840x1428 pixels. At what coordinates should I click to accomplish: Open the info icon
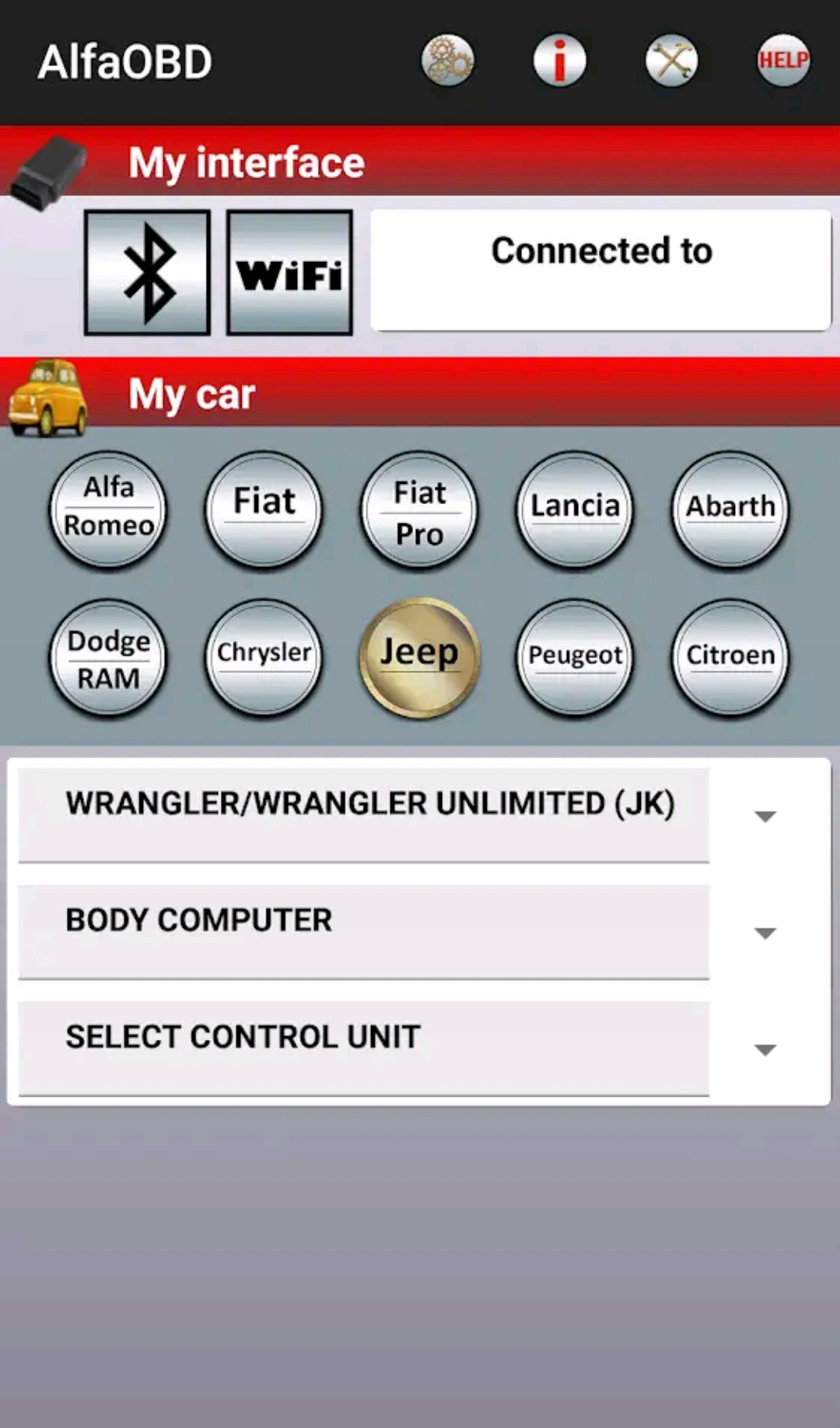559,61
